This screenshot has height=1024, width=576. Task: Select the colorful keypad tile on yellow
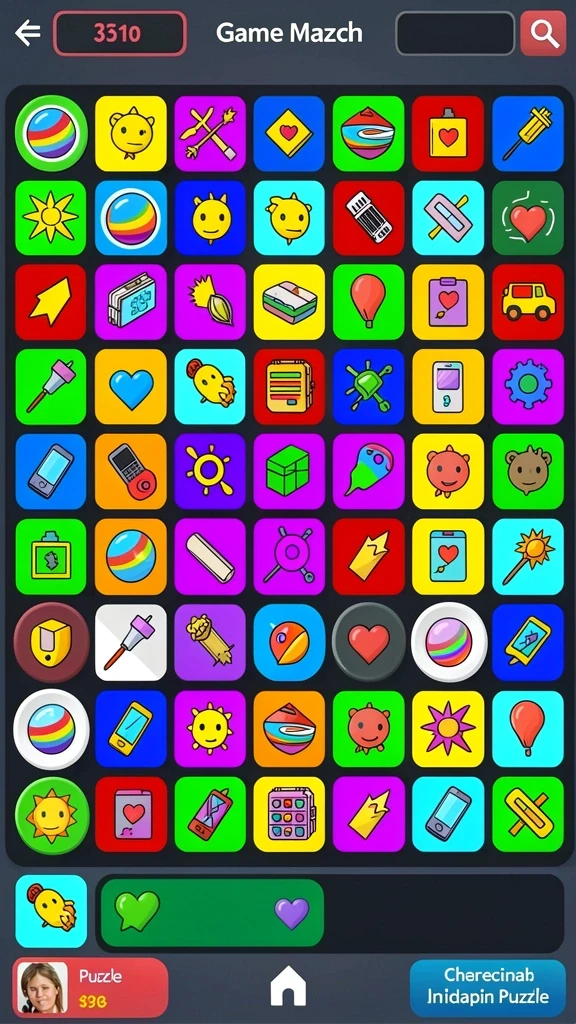[289, 814]
